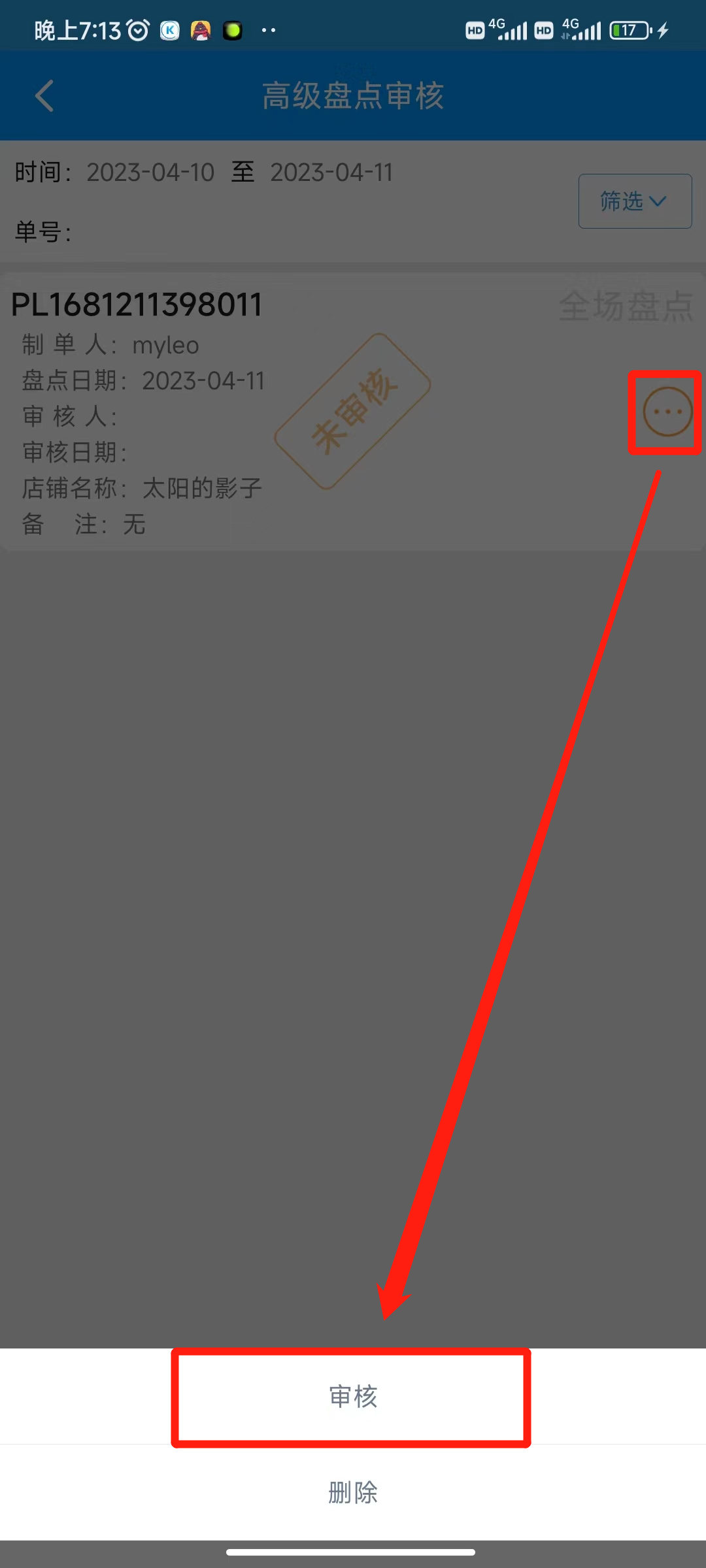The image size is (706, 1568).
Task: Open the 筛选 filter dropdown
Action: [x=634, y=201]
